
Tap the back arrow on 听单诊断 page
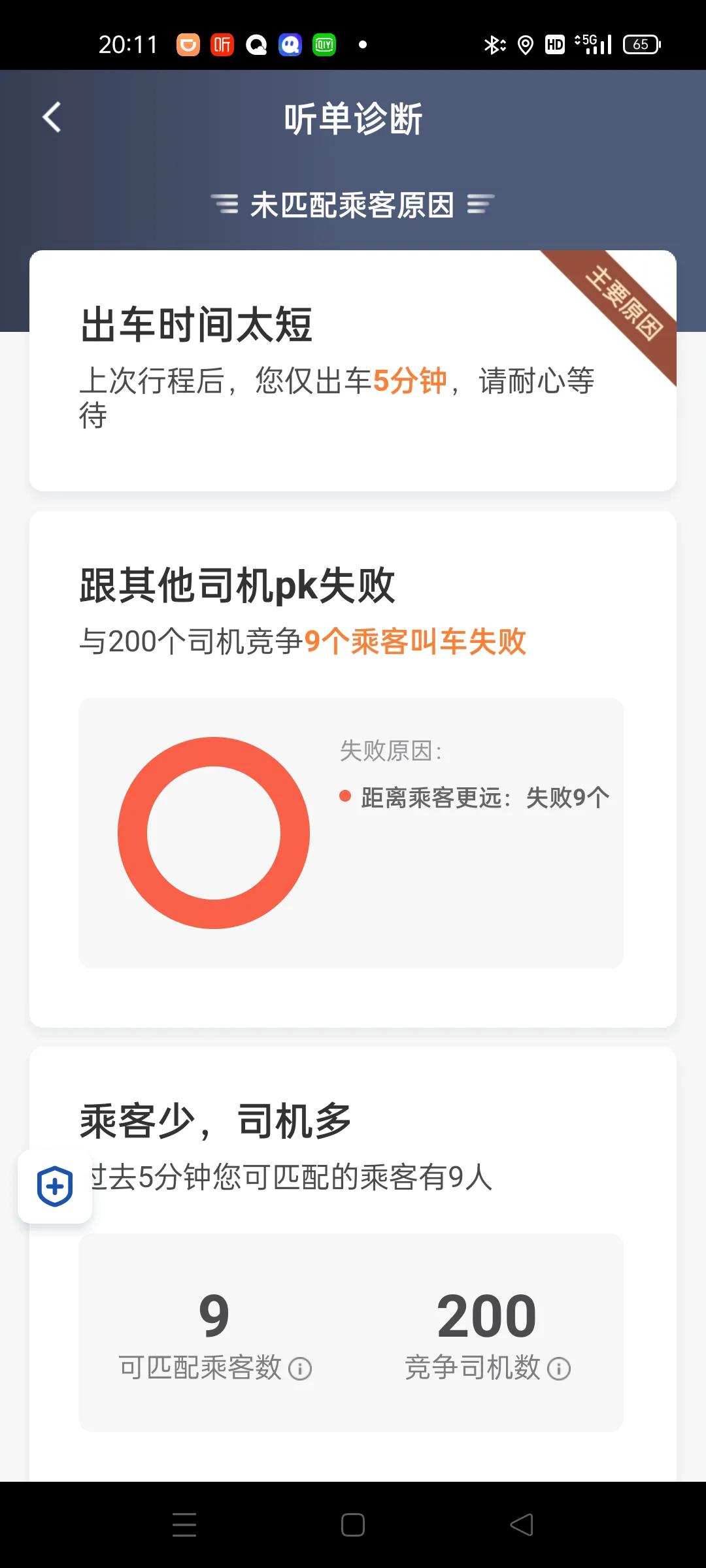(x=51, y=116)
